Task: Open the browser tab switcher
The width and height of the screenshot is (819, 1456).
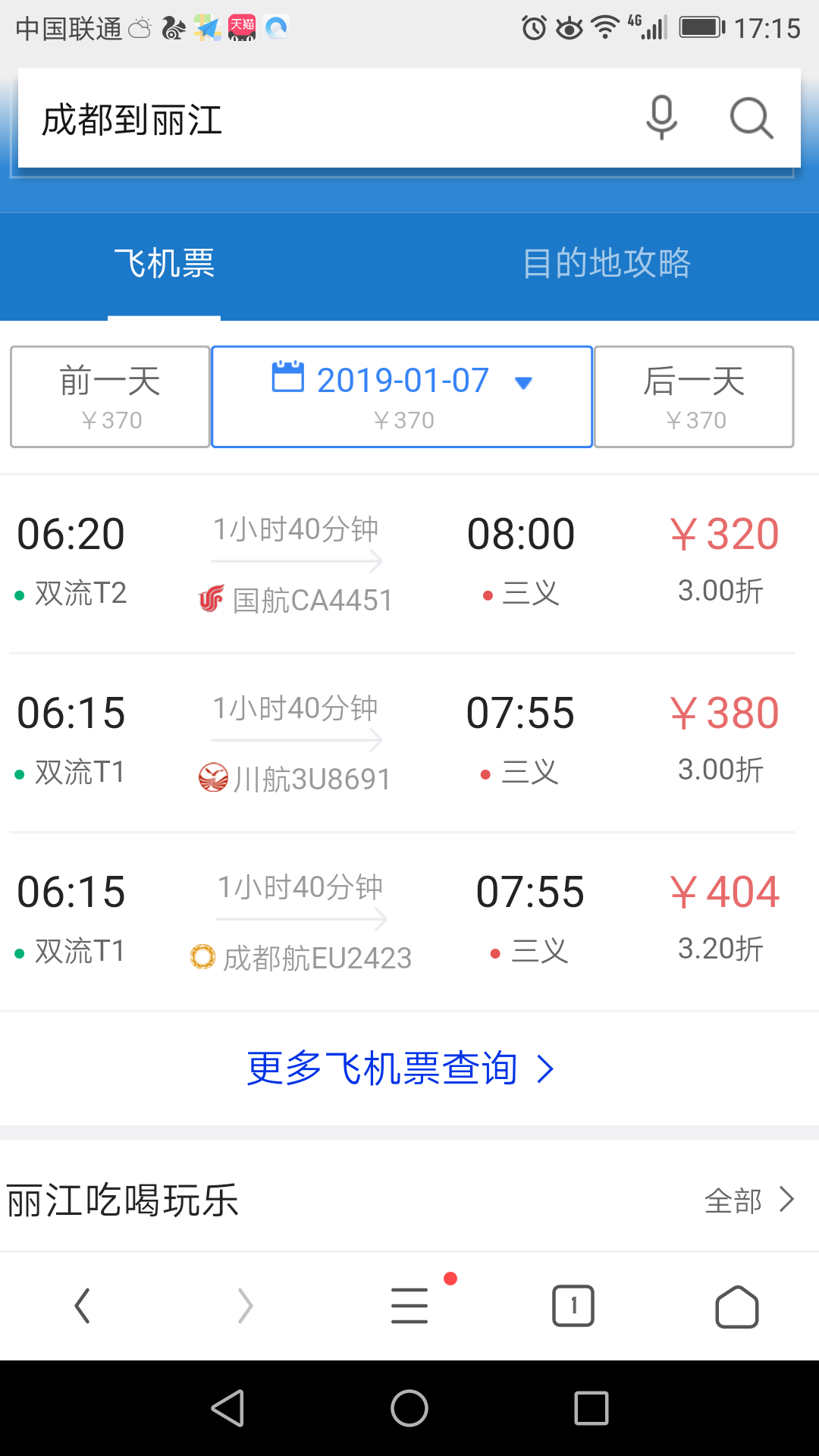Action: pos(573,1306)
